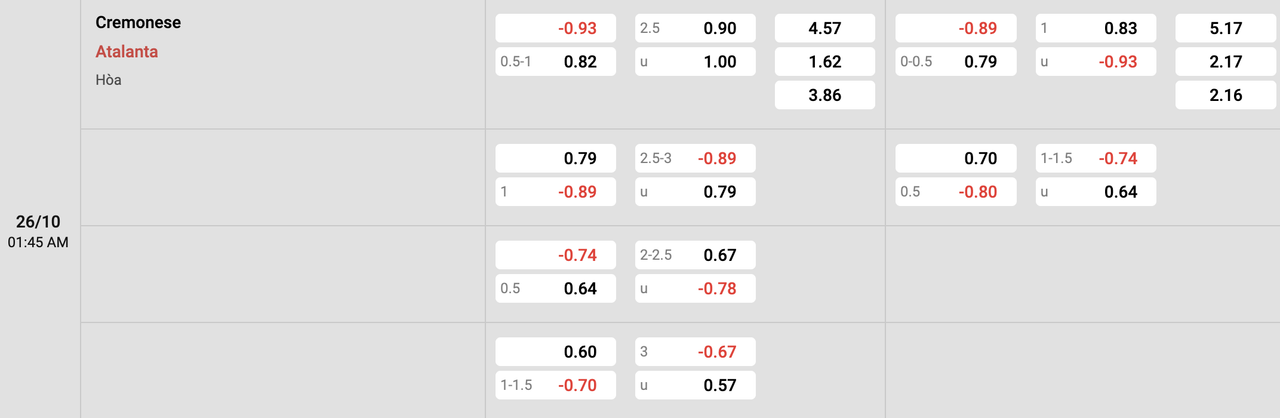Select the first-half 5.17 odds
Screen dimensions: 1280x418
click(x=1226, y=29)
